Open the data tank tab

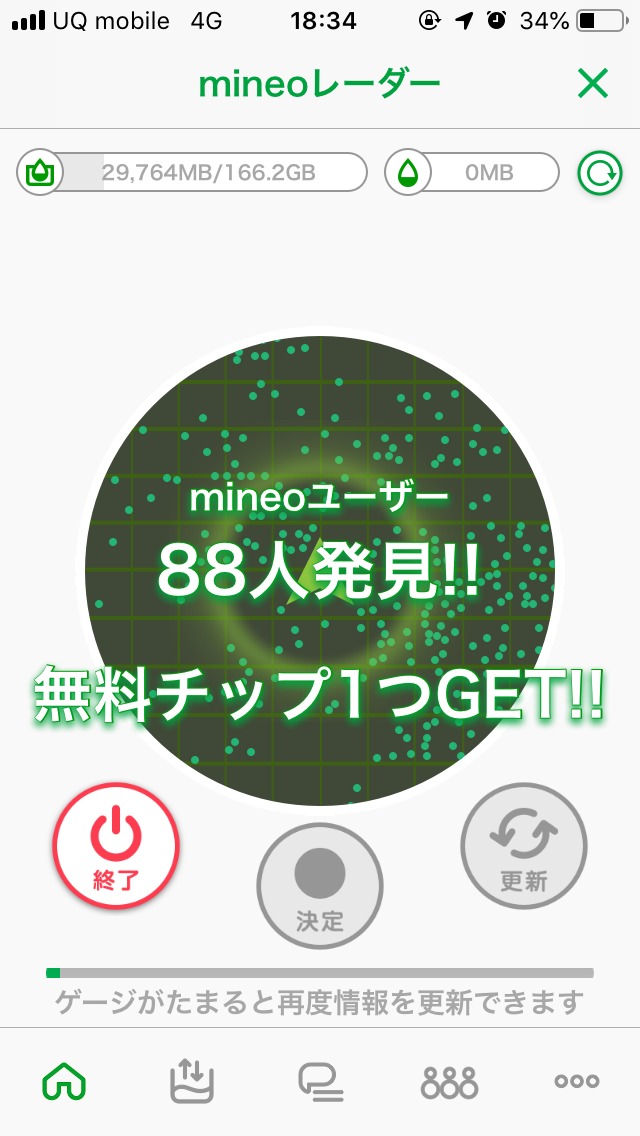pyautogui.click(x=192, y=1081)
